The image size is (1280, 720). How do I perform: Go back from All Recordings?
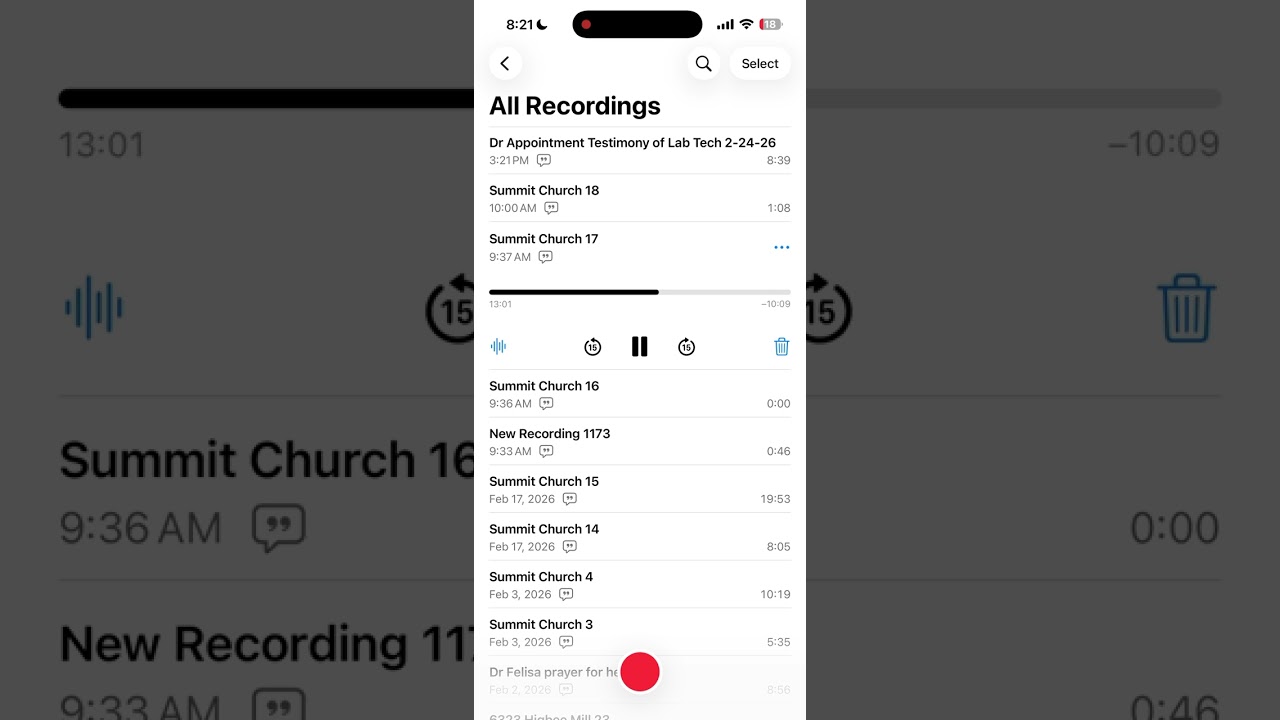coord(505,64)
